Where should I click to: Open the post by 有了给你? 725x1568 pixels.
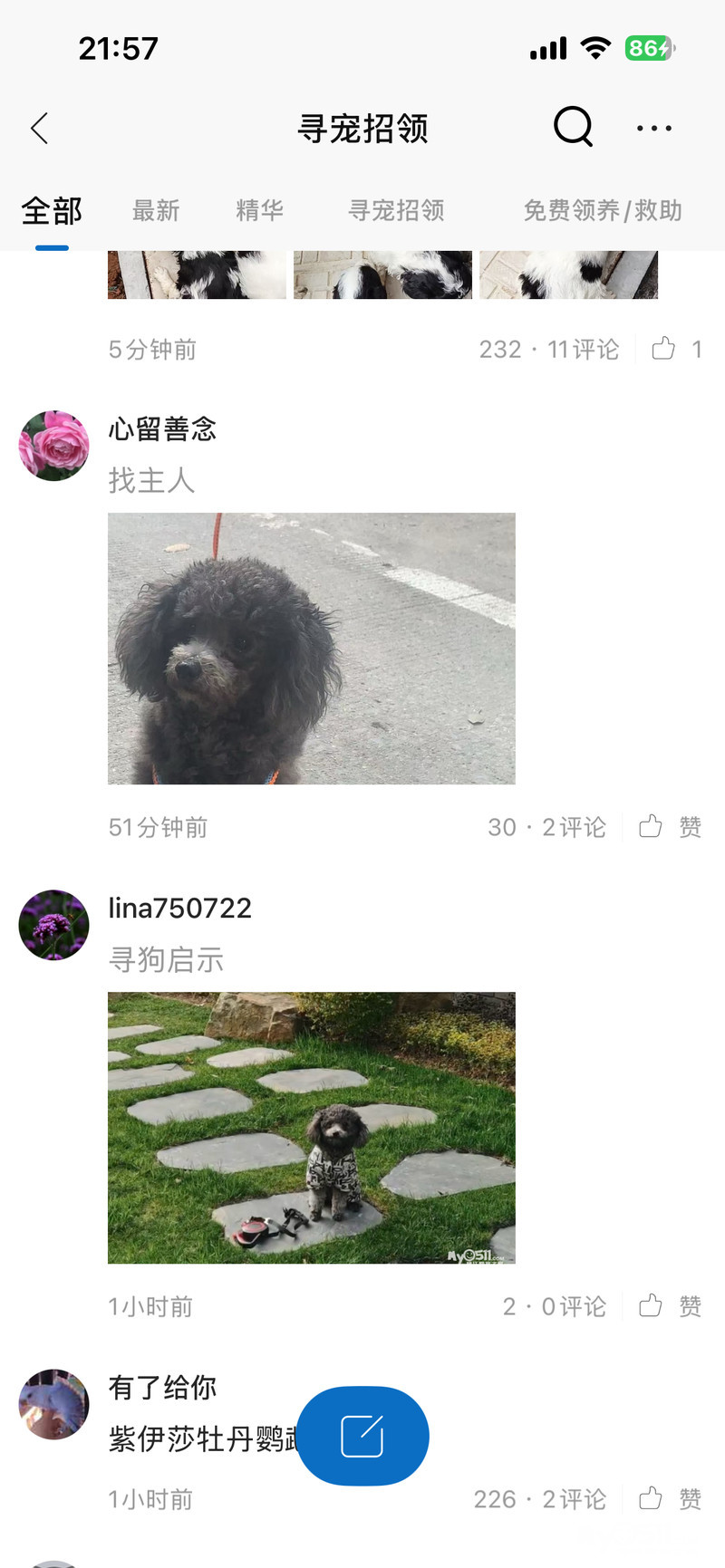click(199, 1438)
